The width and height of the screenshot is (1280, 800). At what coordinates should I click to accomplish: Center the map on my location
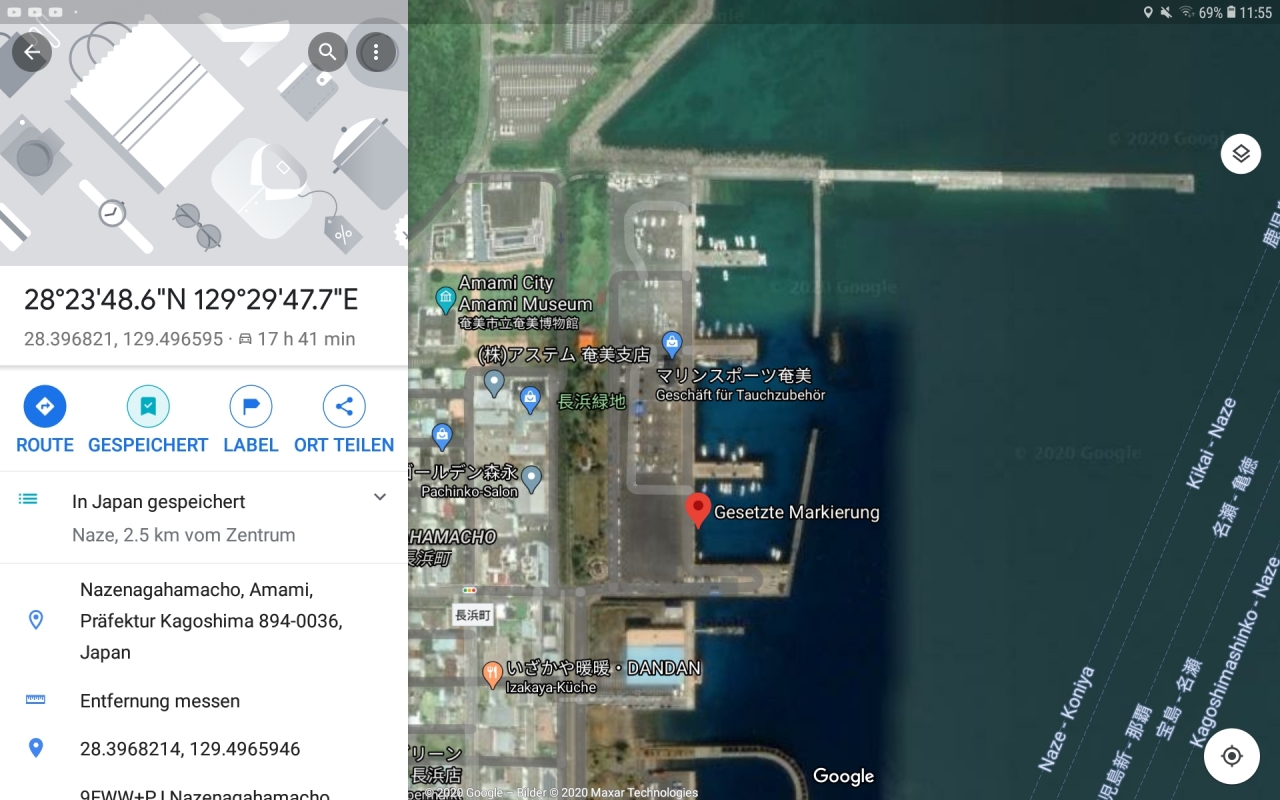[1232, 756]
